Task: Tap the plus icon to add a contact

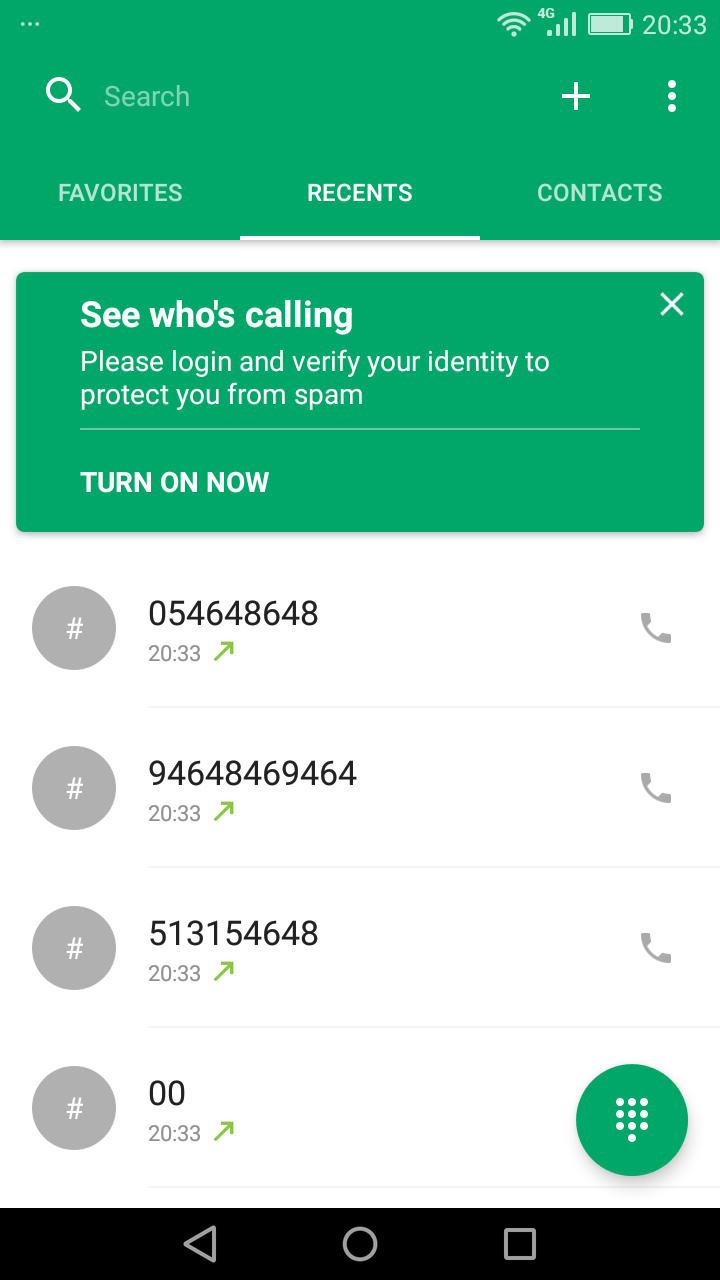Action: tap(575, 95)
